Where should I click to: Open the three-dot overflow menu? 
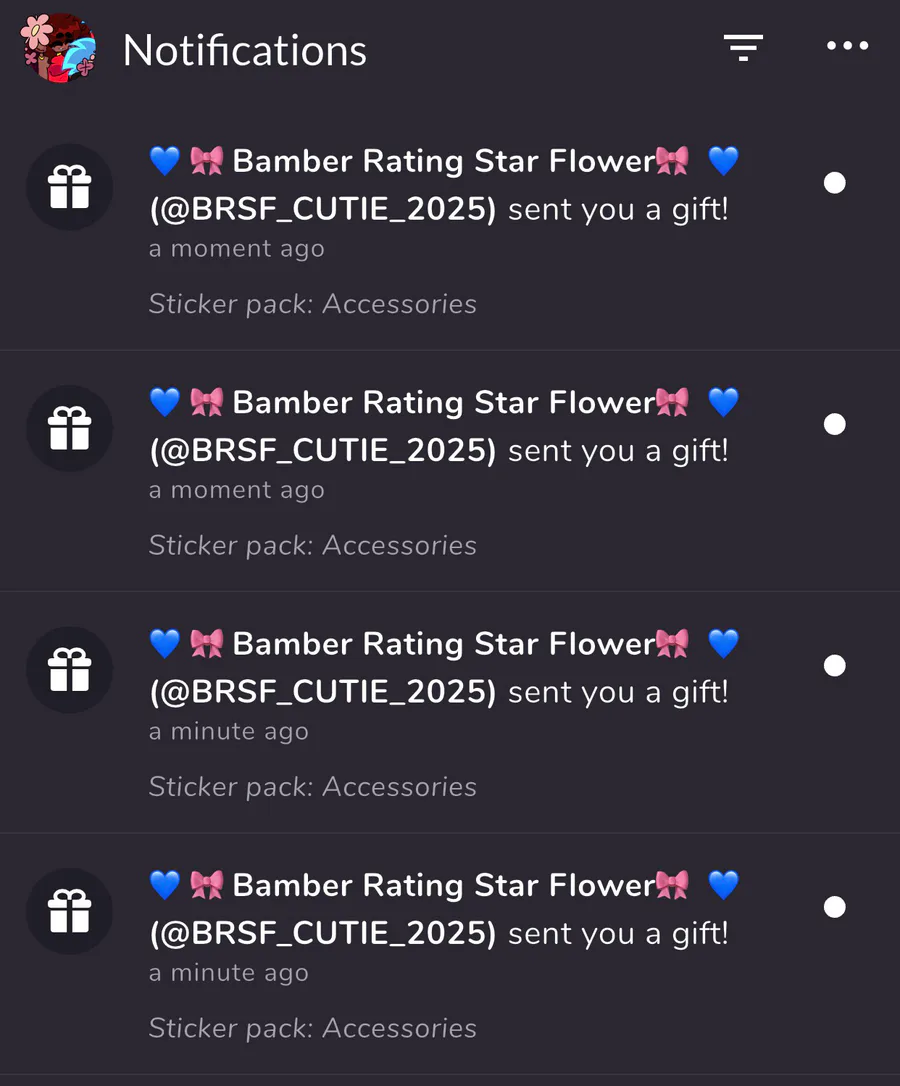(x=847, y=46)
